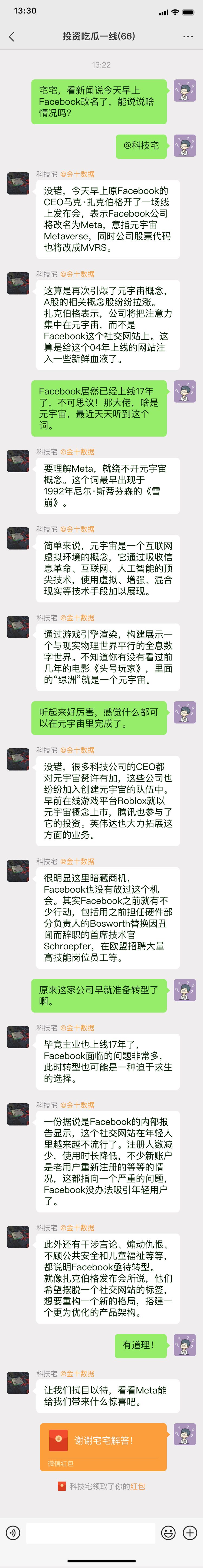
Task: Focus the message text field
Action: tap(90, 1532)
